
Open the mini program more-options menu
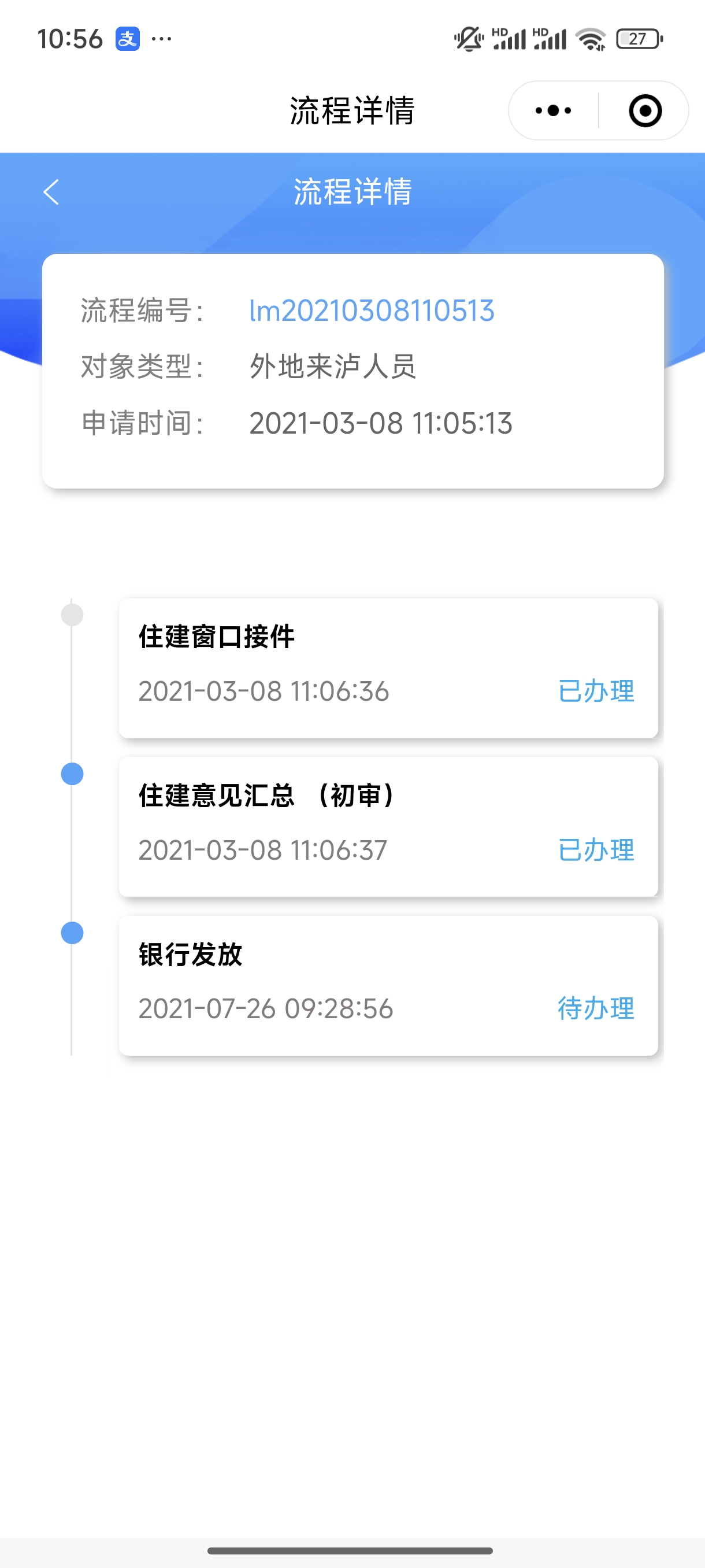click(553, 111)
